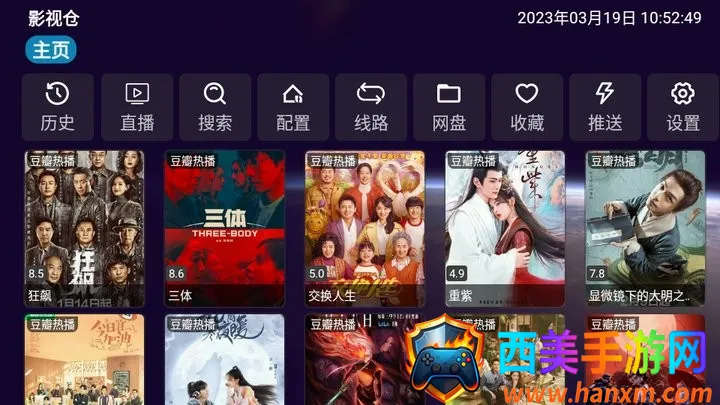Screen dimensions: 720x405
Task: Open the 交换人生 movie card
Action: tap(364, 228)
